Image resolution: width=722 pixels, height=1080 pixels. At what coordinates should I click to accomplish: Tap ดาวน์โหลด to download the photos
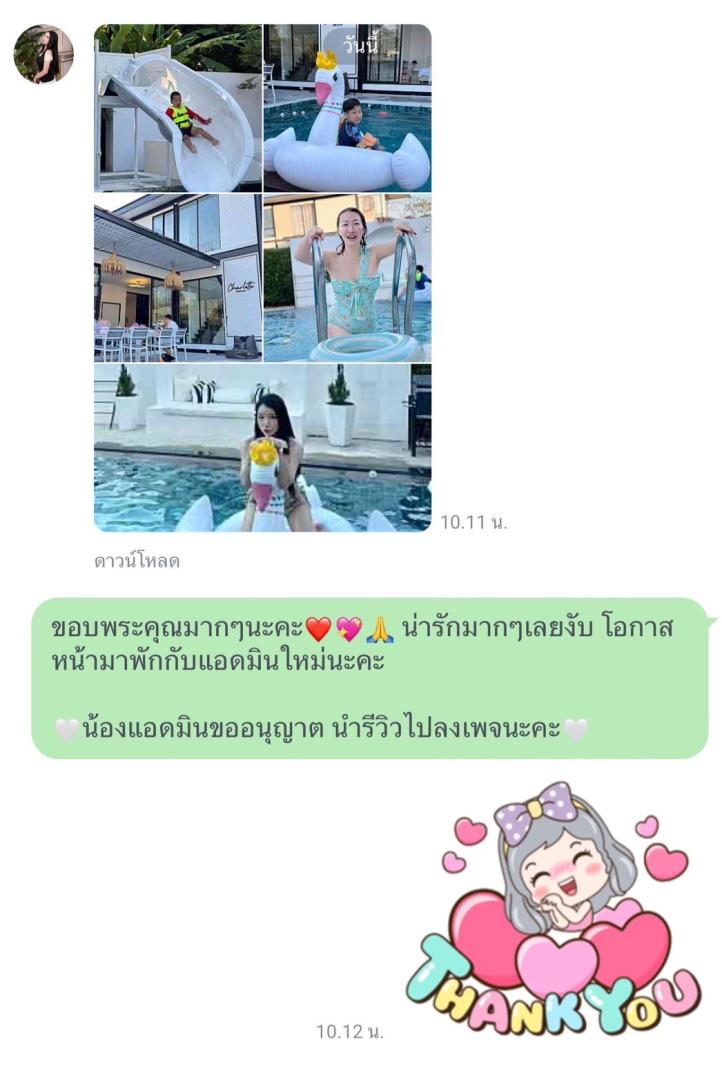(x=137, y=561)
